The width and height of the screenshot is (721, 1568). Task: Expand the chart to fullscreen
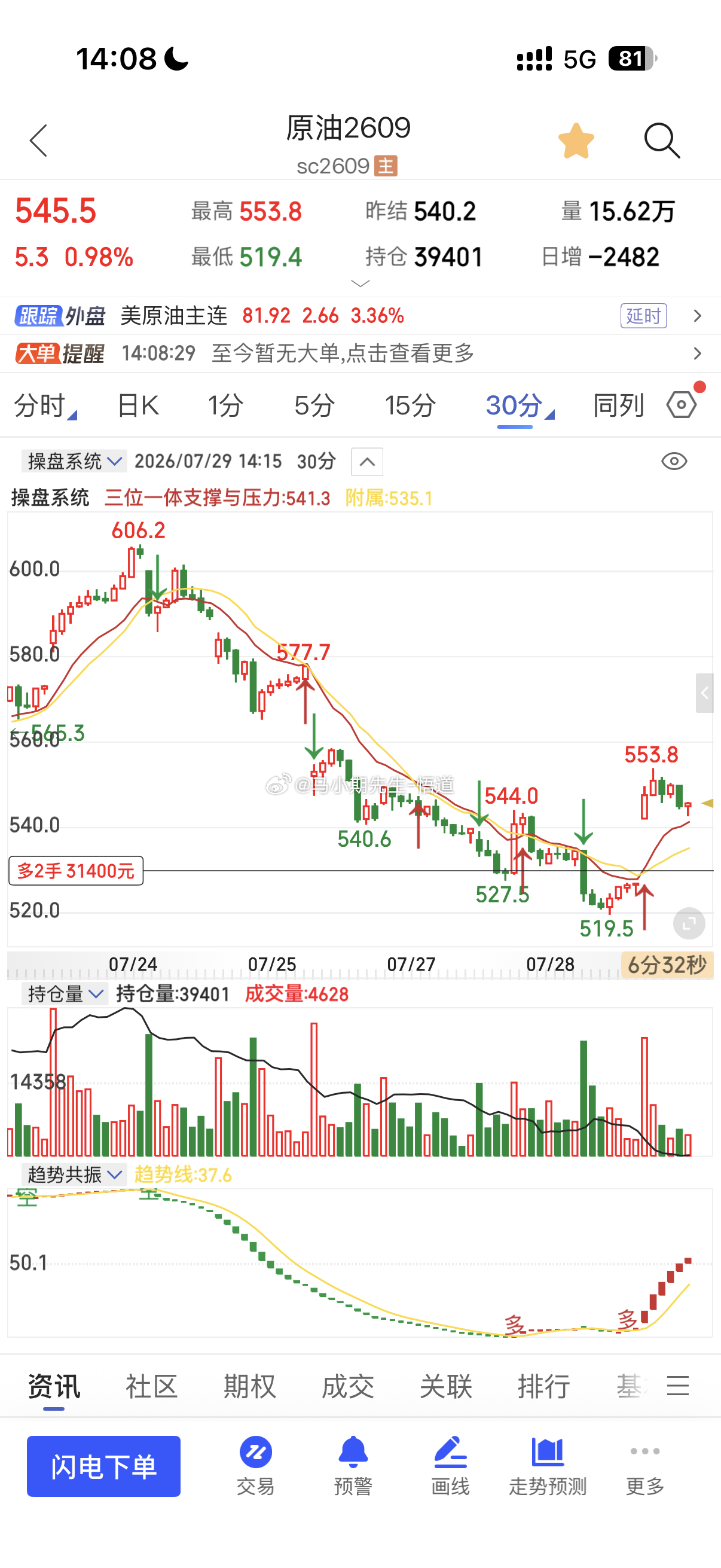[x=689, y=923]
